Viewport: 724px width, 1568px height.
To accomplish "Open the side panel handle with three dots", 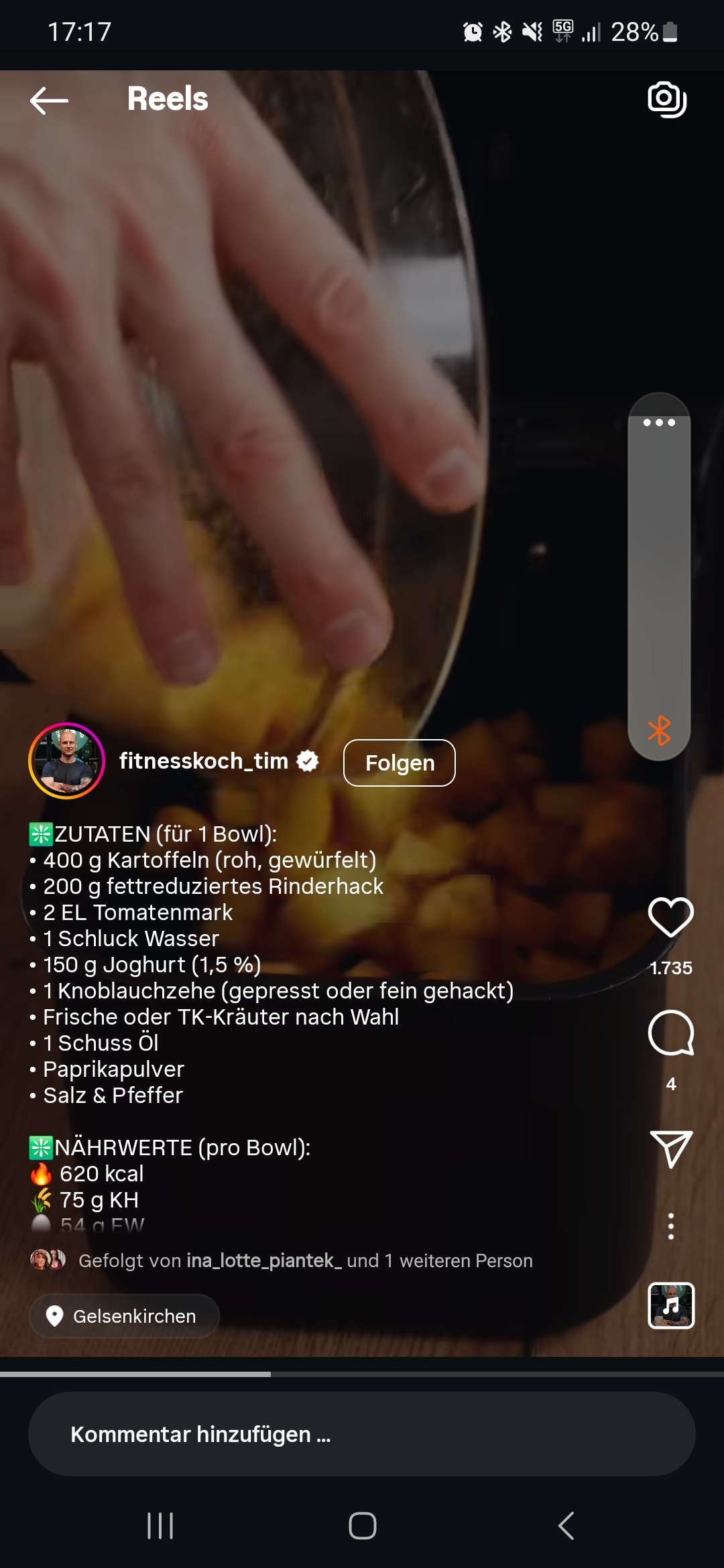I will (660, 421).
